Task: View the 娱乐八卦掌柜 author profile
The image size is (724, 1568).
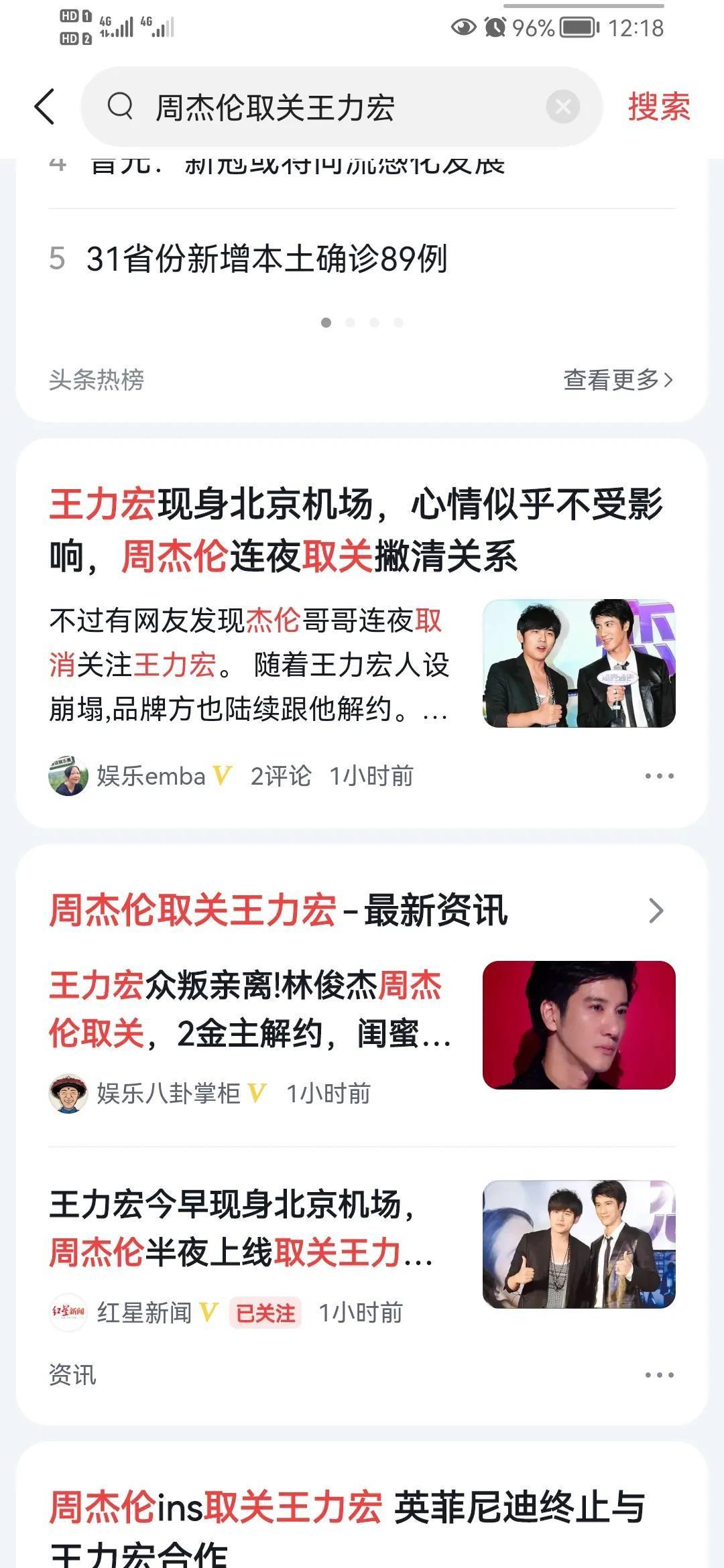Action: tap(168, 1094)
